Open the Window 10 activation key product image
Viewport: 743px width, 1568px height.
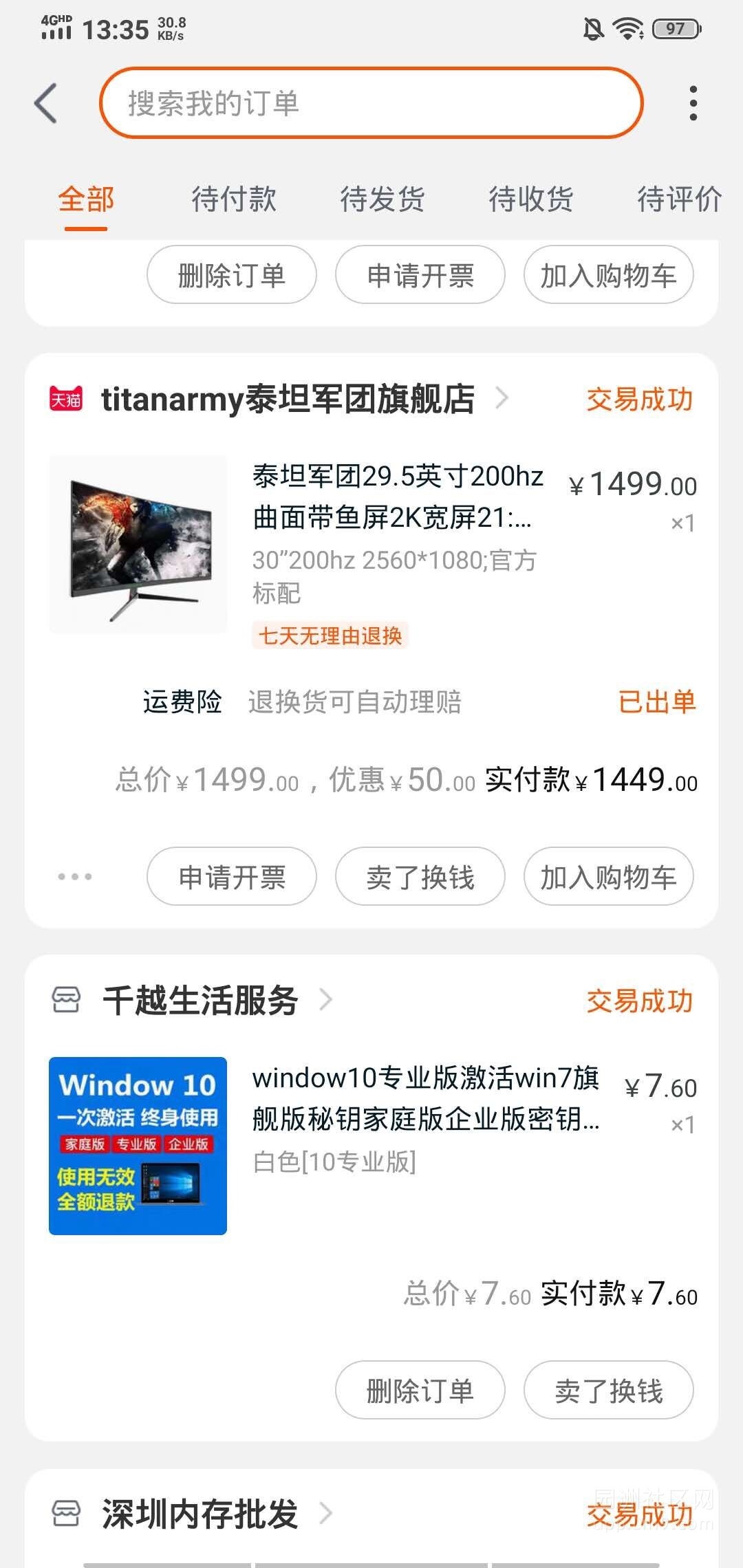(138, 1146)
